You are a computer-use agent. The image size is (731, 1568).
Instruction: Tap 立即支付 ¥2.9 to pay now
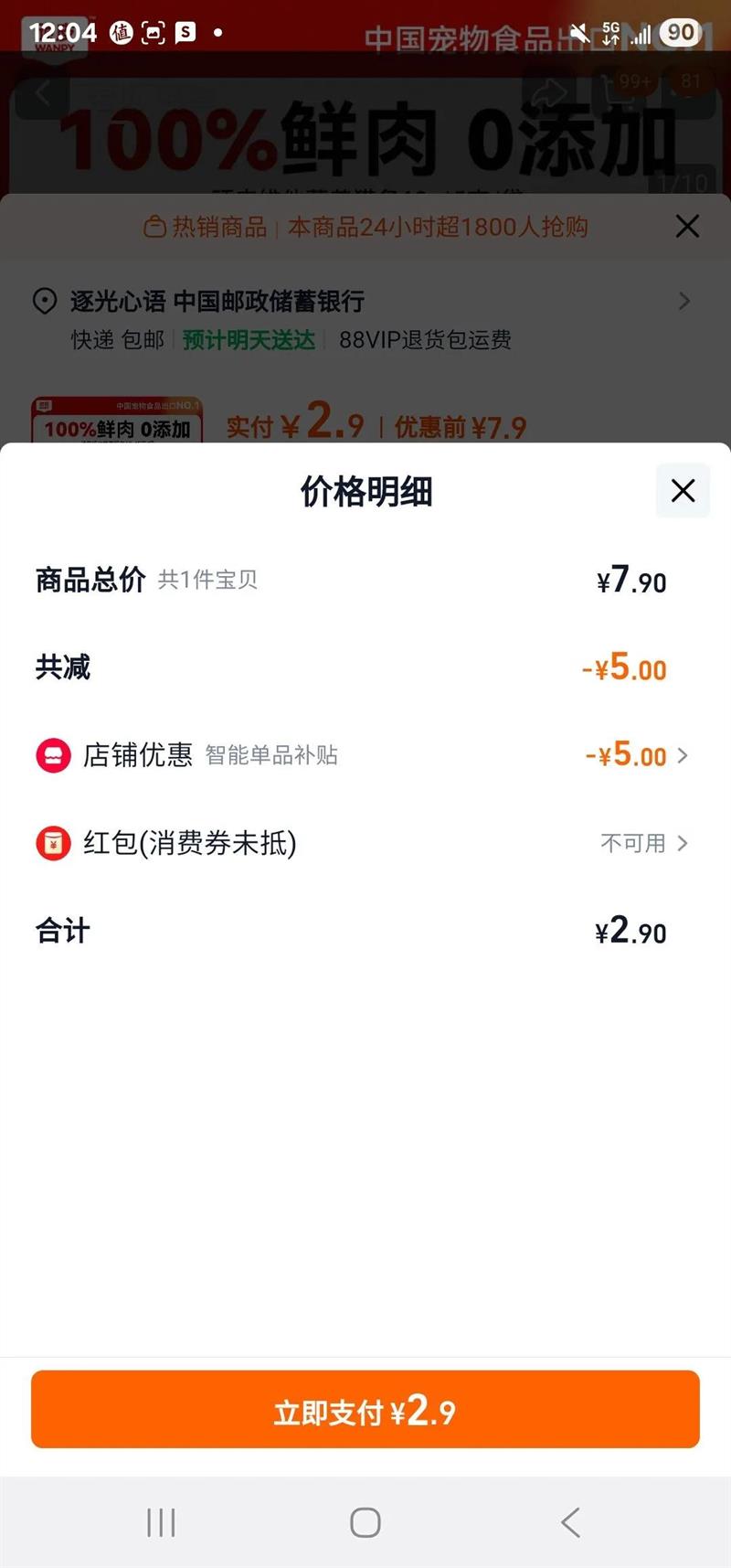[x=365, y=1409]
